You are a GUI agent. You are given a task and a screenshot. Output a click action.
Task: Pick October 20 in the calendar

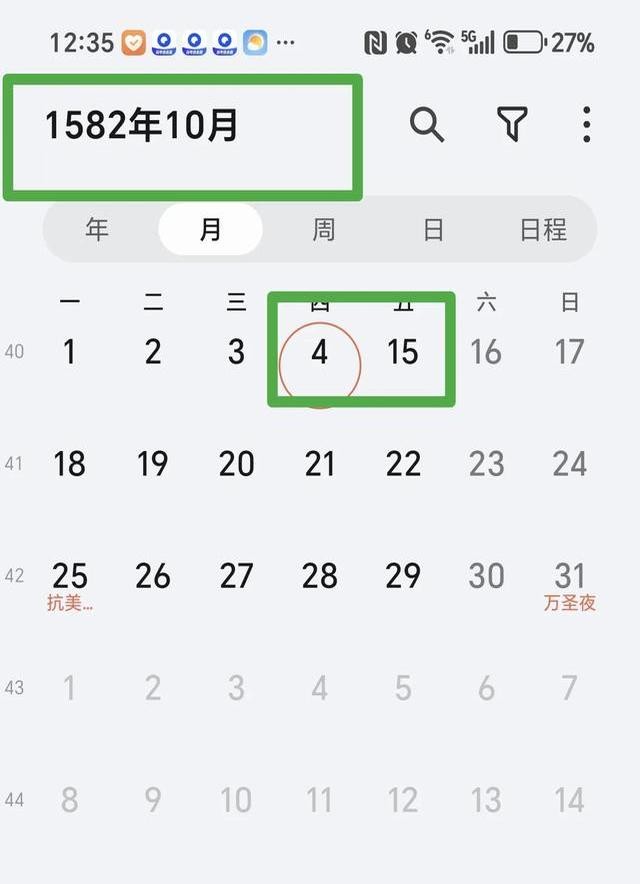pyautogui.click(x=236, y=464)
